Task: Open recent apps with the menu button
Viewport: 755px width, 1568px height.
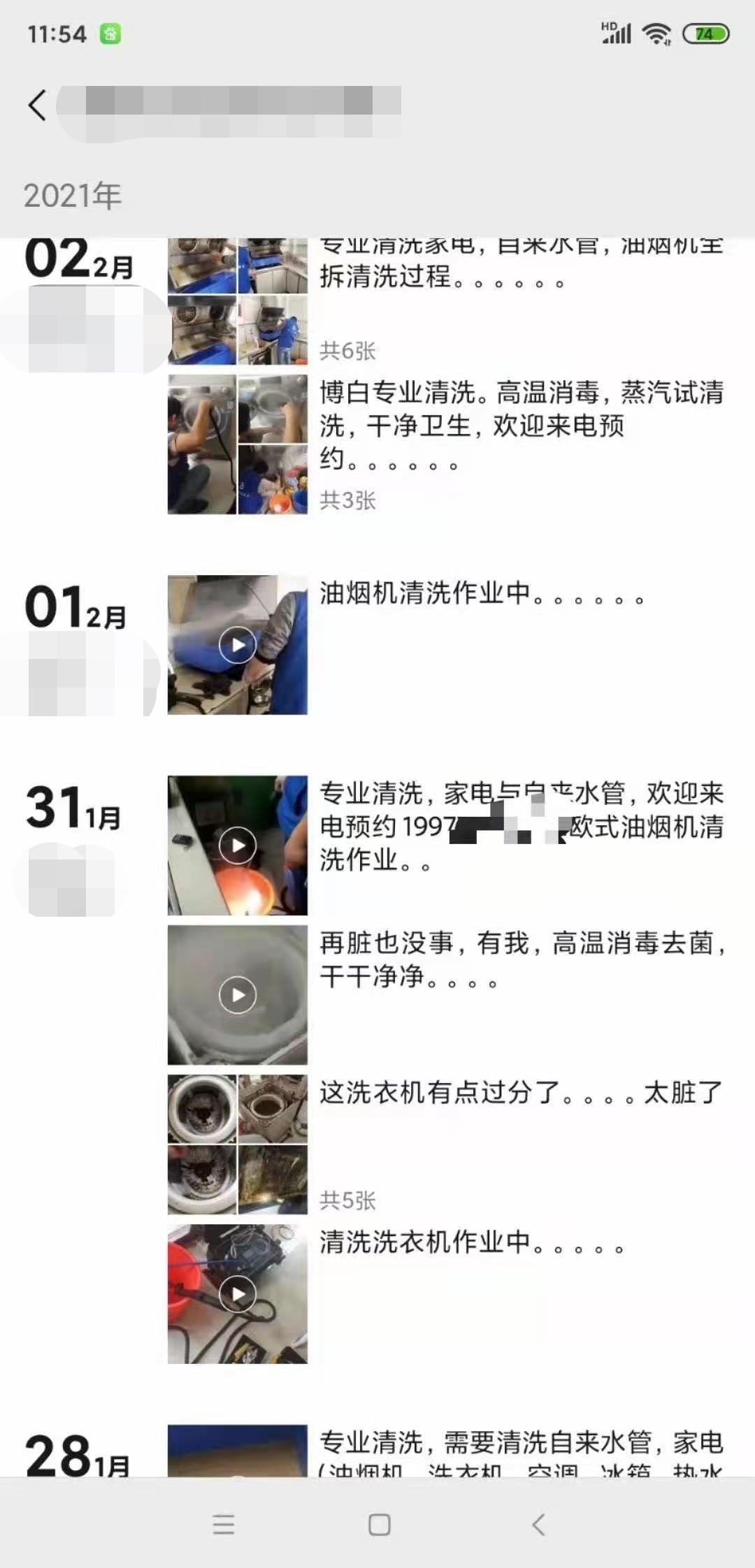Action: point(223,1523)
